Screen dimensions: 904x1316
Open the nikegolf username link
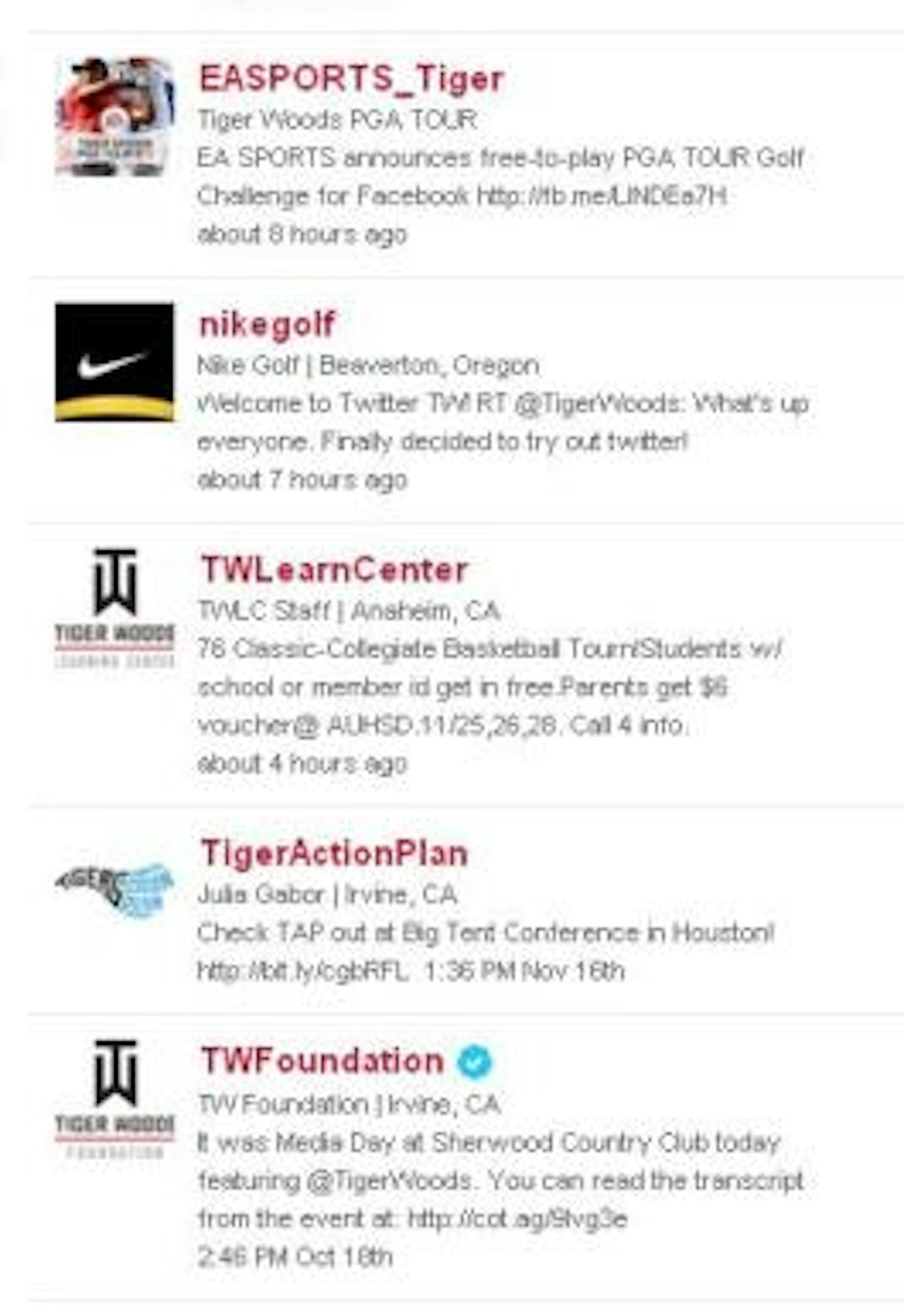pyautogui.click(x=267, y=325)
